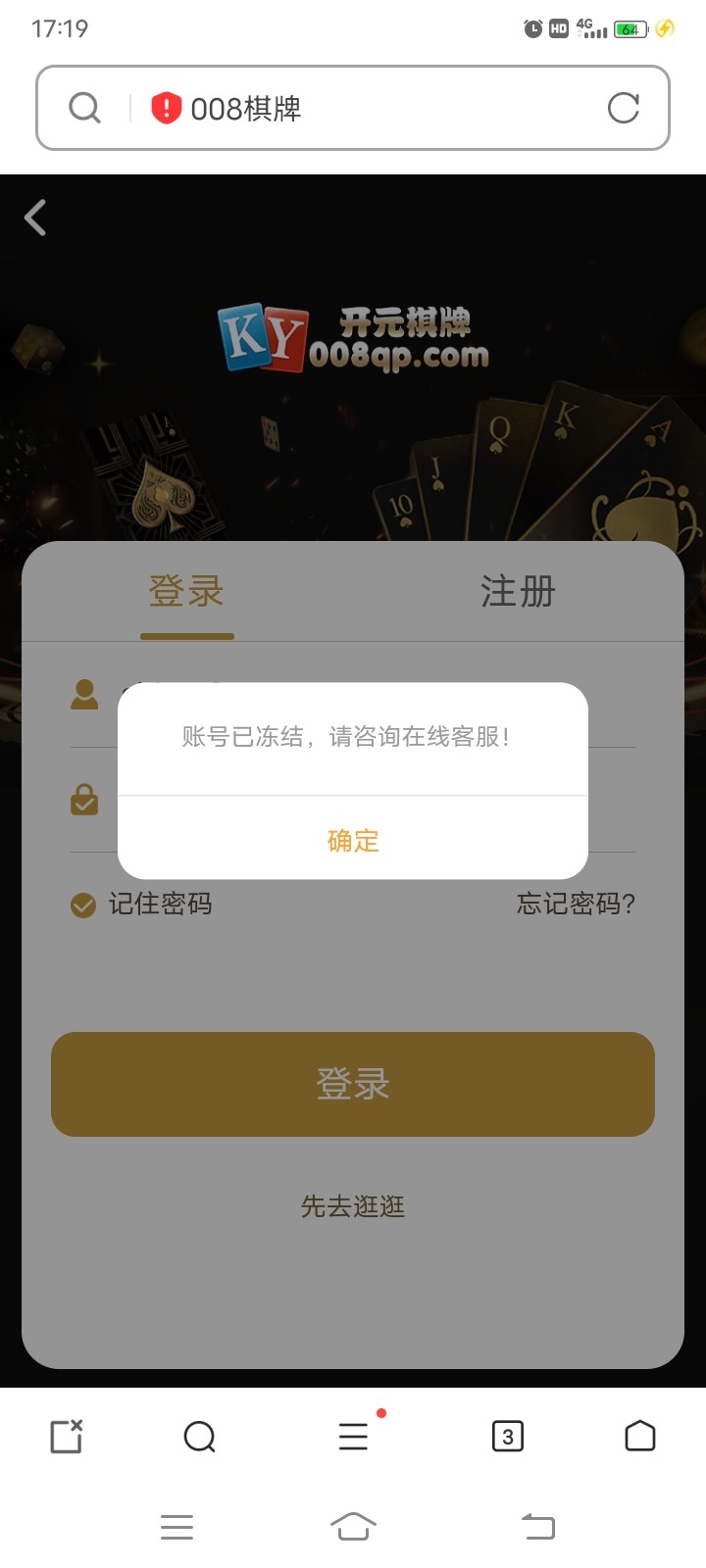Switch to the 注册 tab
This screenshot has height=1568, width=706.
pos(518,592)
